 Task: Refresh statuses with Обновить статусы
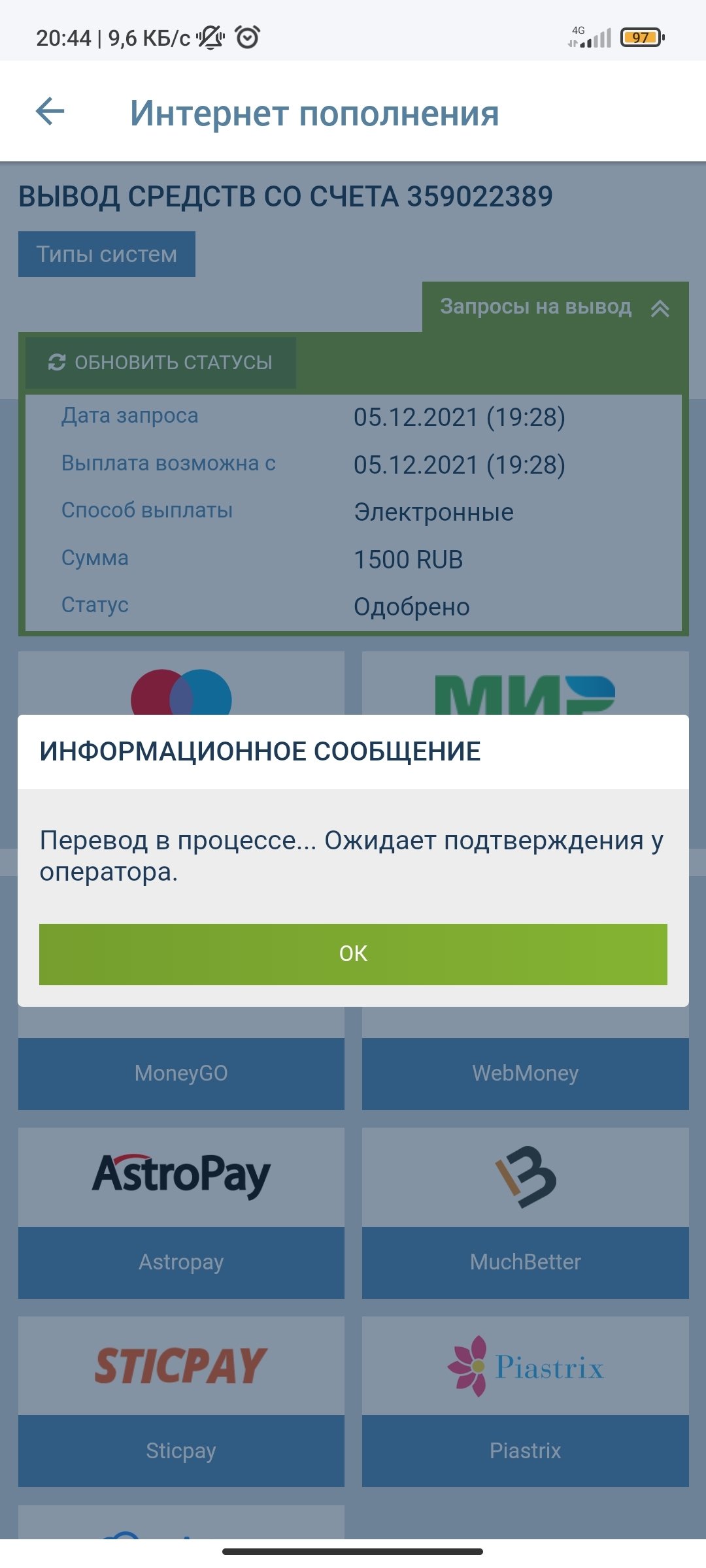pos(161,363)
